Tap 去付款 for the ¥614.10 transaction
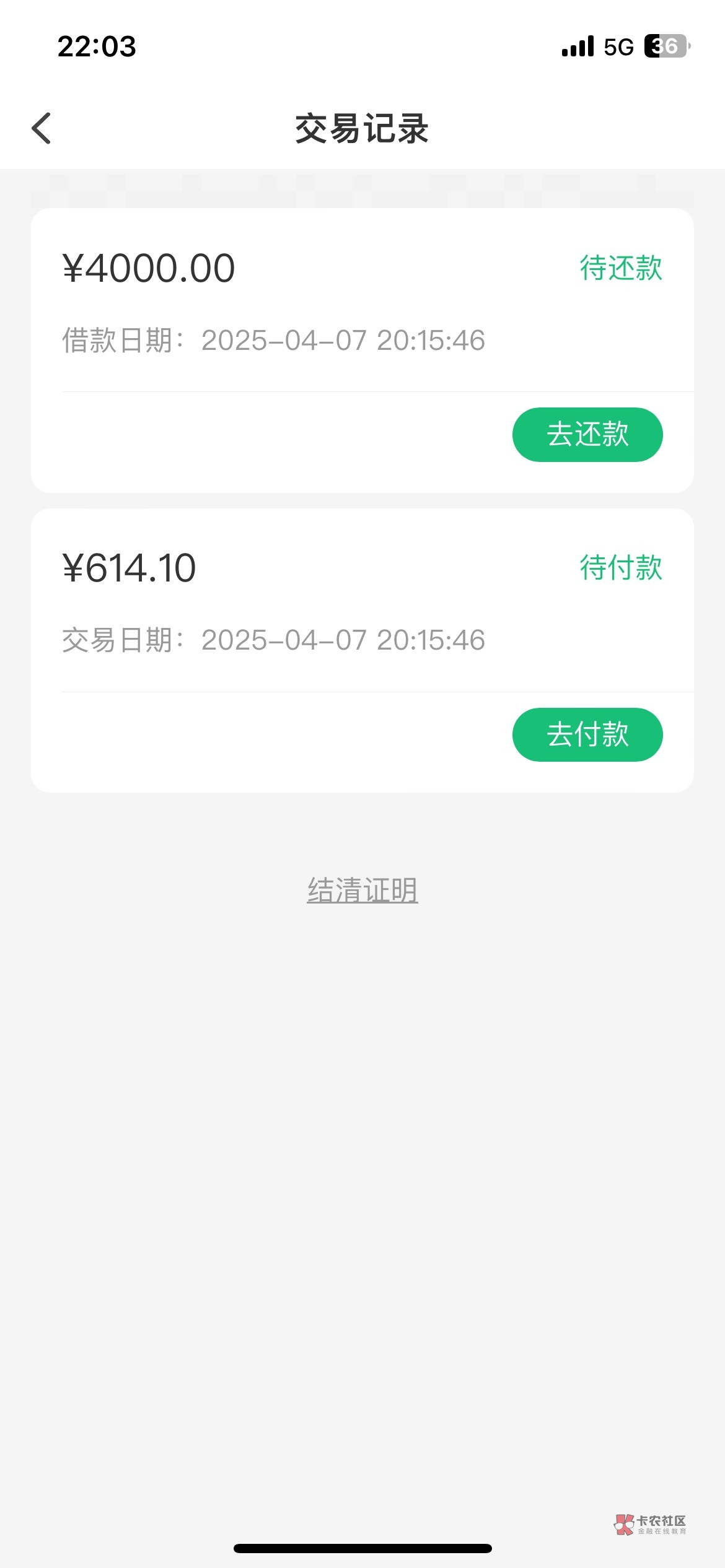The image size is (725, 1568). (587, 734)
